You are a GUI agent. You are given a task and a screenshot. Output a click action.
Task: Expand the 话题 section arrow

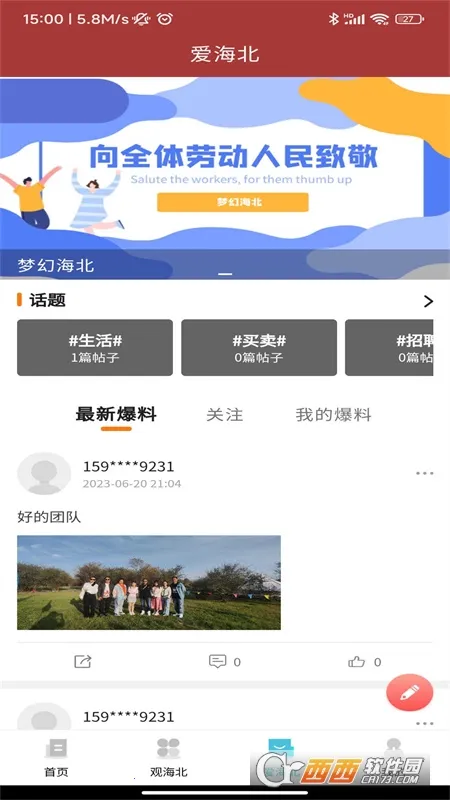click(428, 301)
